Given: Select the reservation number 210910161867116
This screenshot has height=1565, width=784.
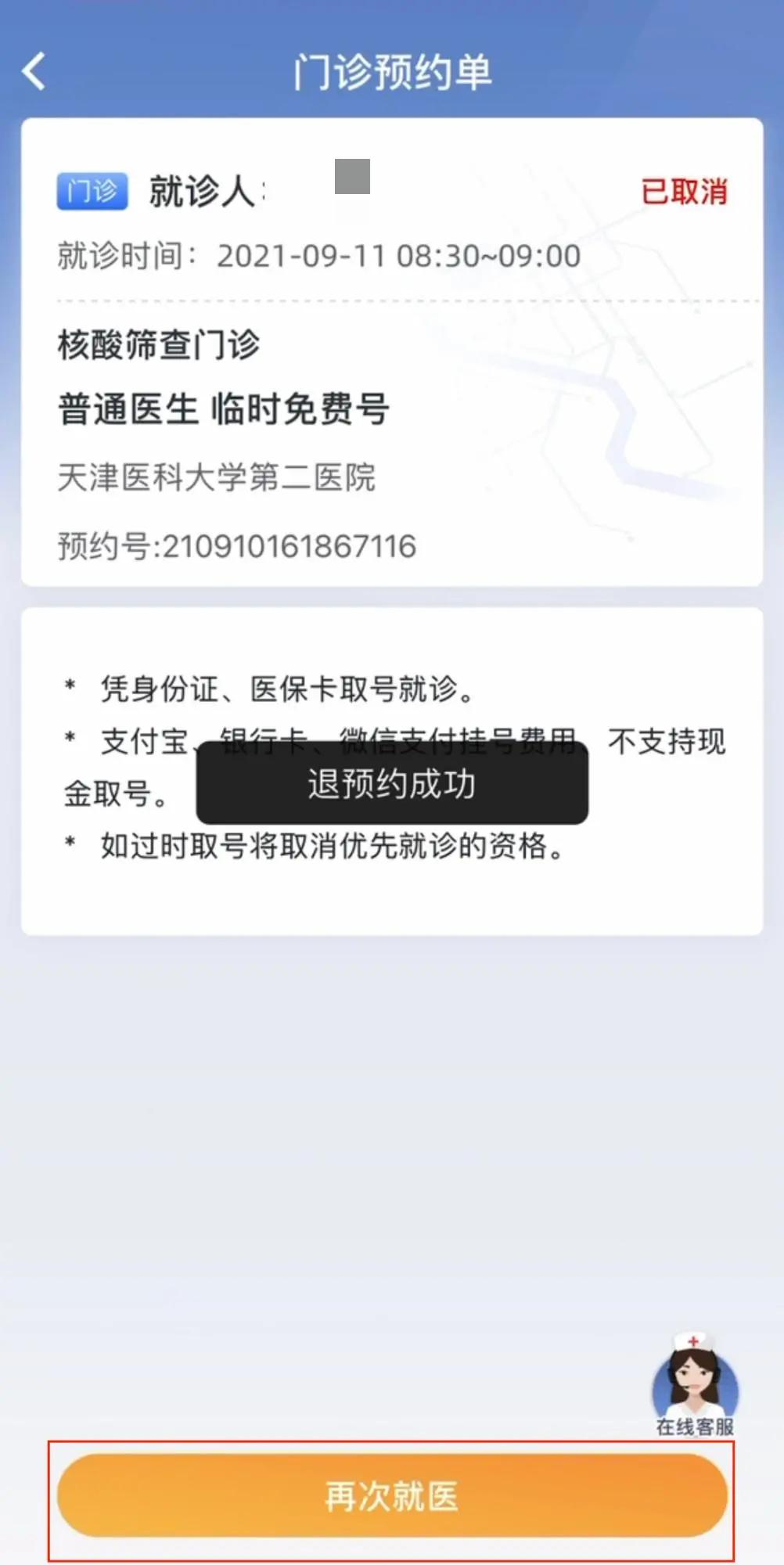Looking at the screenshot, I should click(x=236, y=545).
